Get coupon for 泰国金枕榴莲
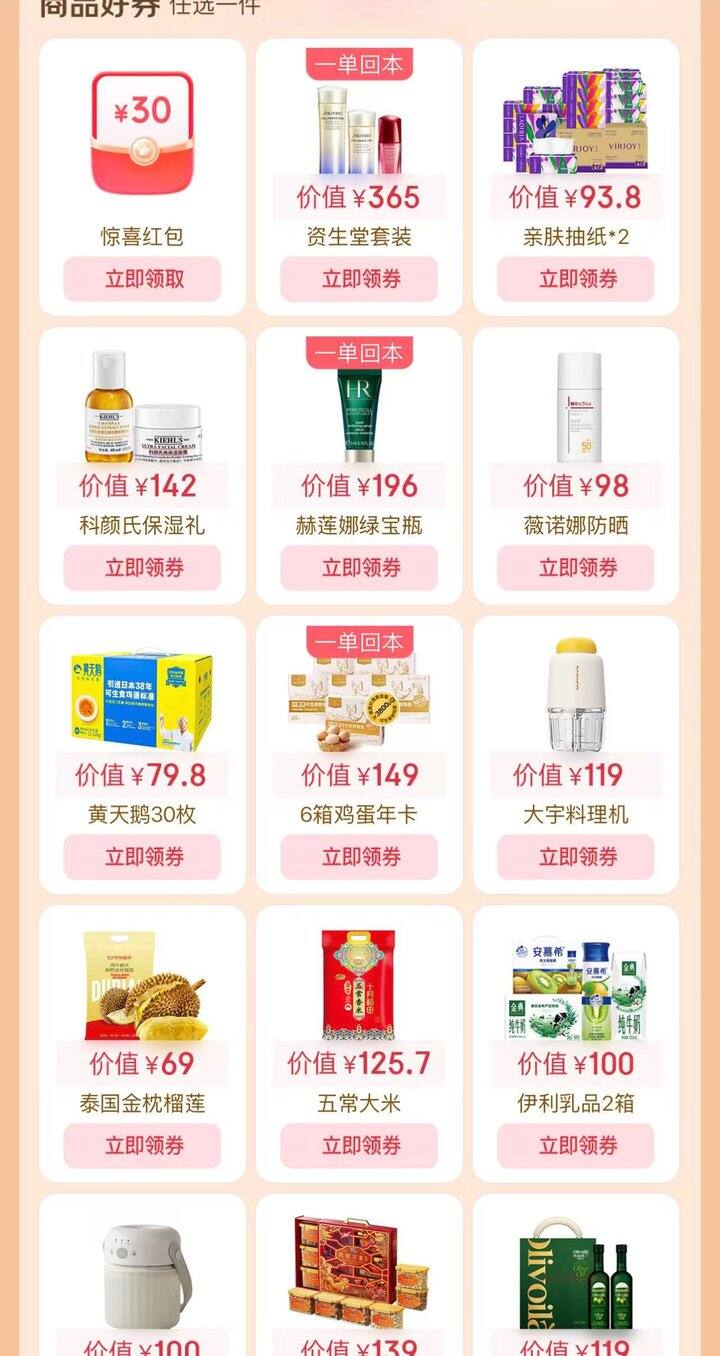The image size is (720, 1356). (x=142, y=1146)
